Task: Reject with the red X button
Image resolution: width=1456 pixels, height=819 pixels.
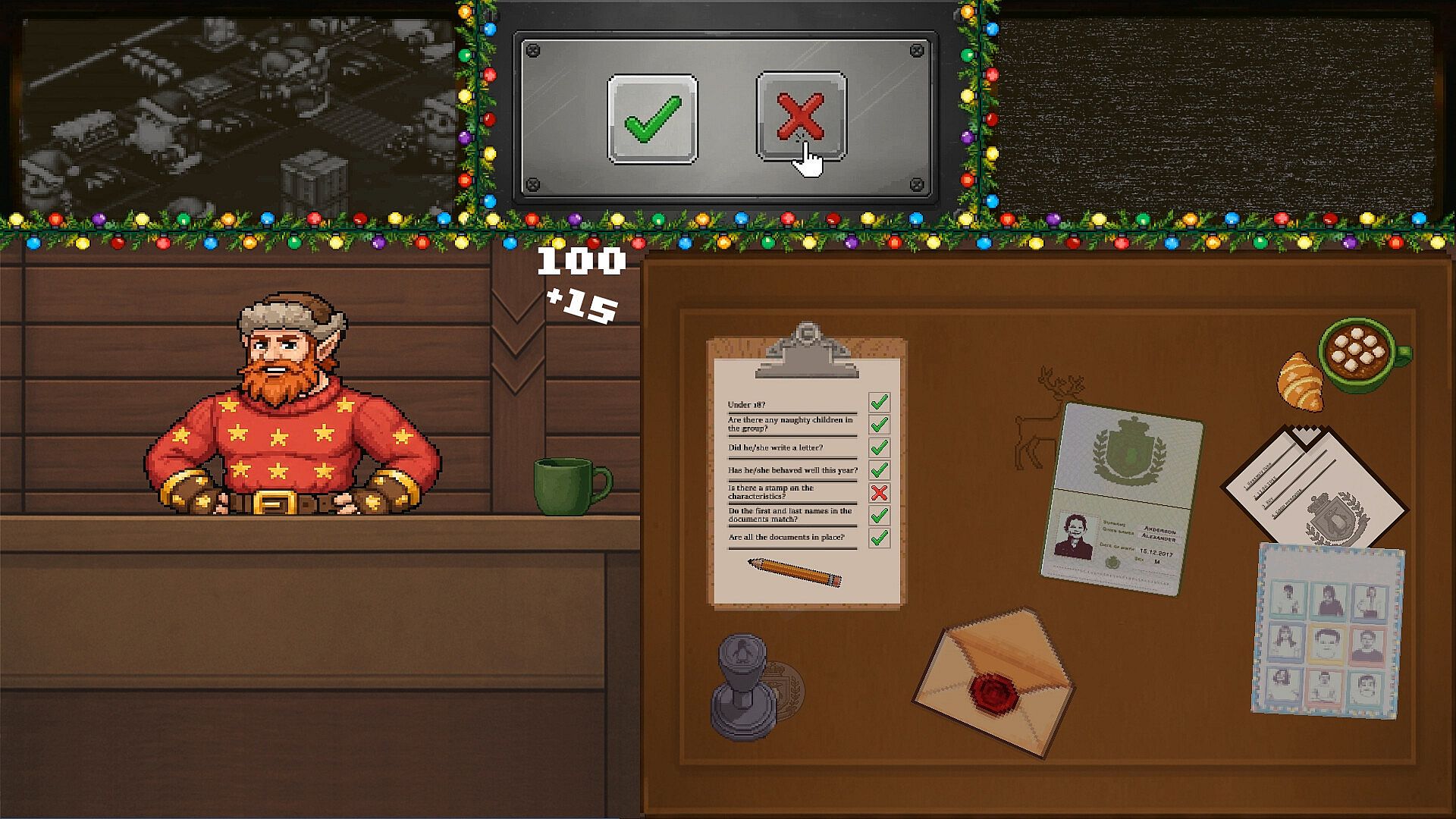Action: [x=801, y=116]
